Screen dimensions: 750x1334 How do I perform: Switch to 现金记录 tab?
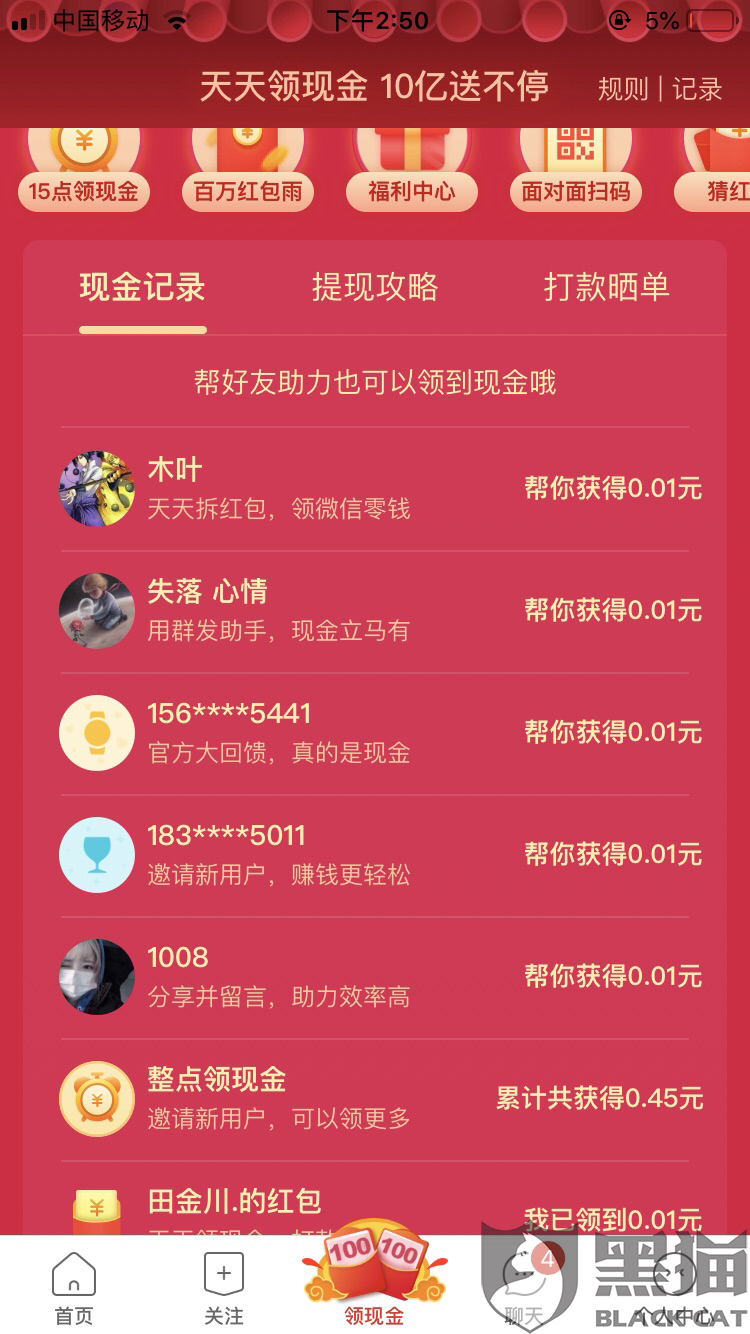point(142,288)
